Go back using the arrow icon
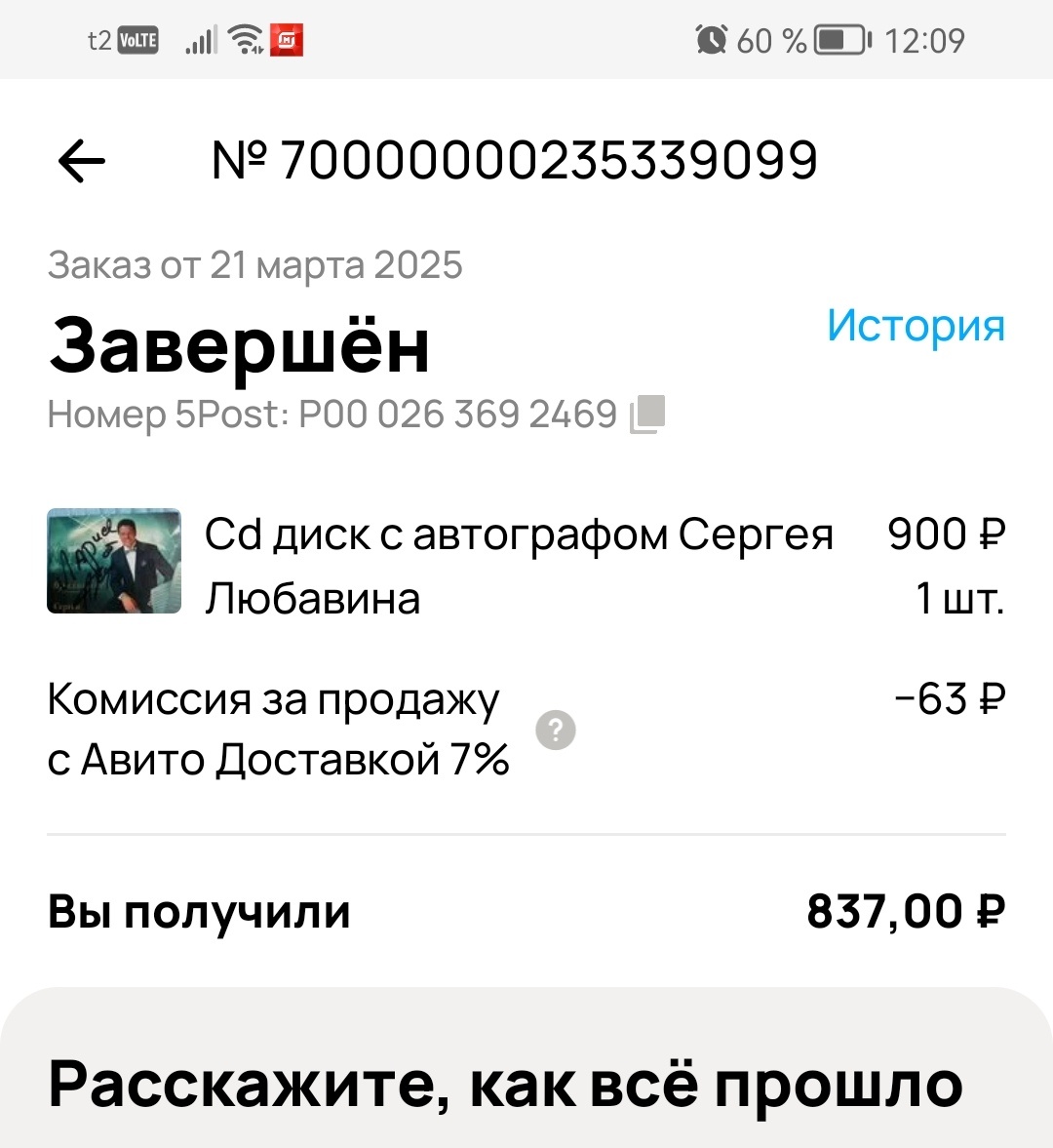The height and width of the screenshot is (1148, 1053). (82, 161)
